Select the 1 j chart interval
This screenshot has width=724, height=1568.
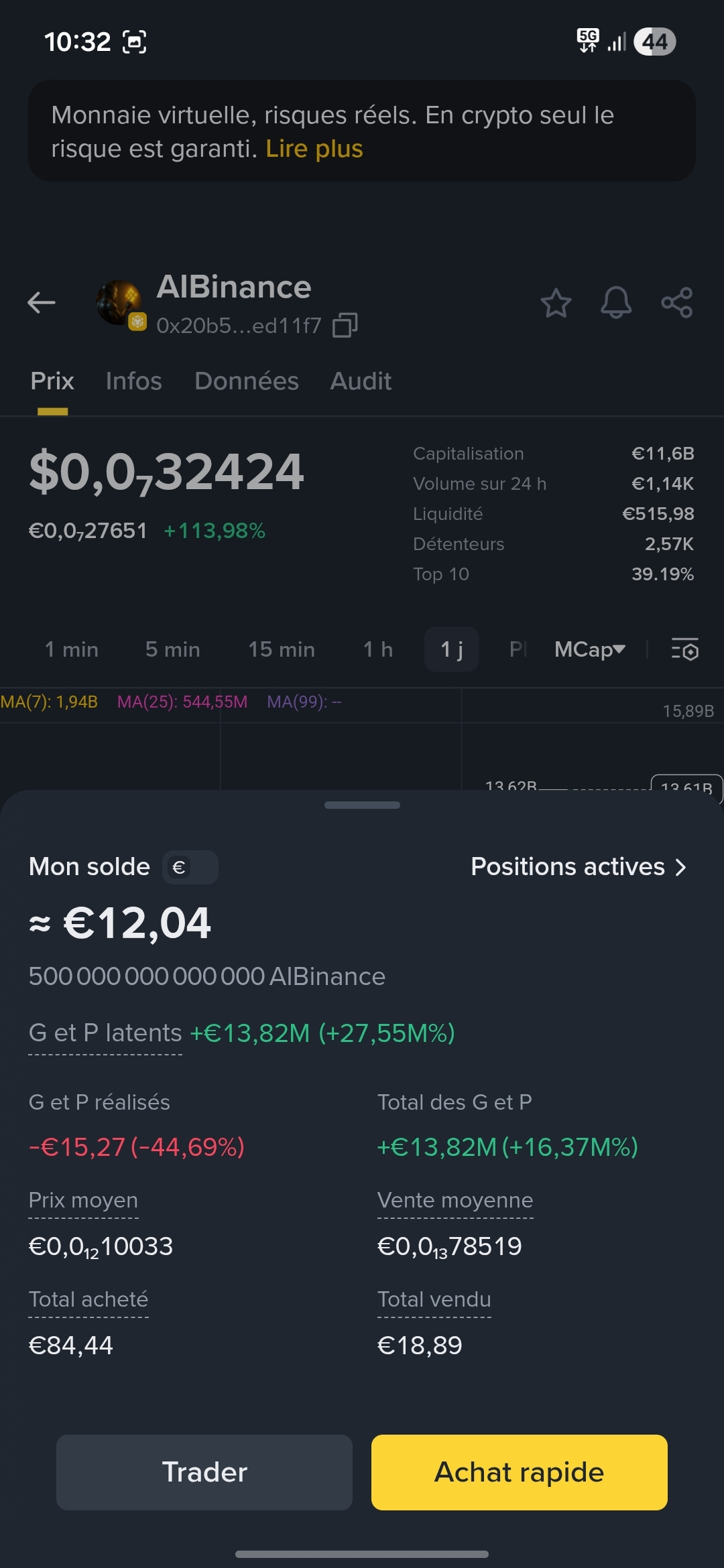tap(451, 649)
